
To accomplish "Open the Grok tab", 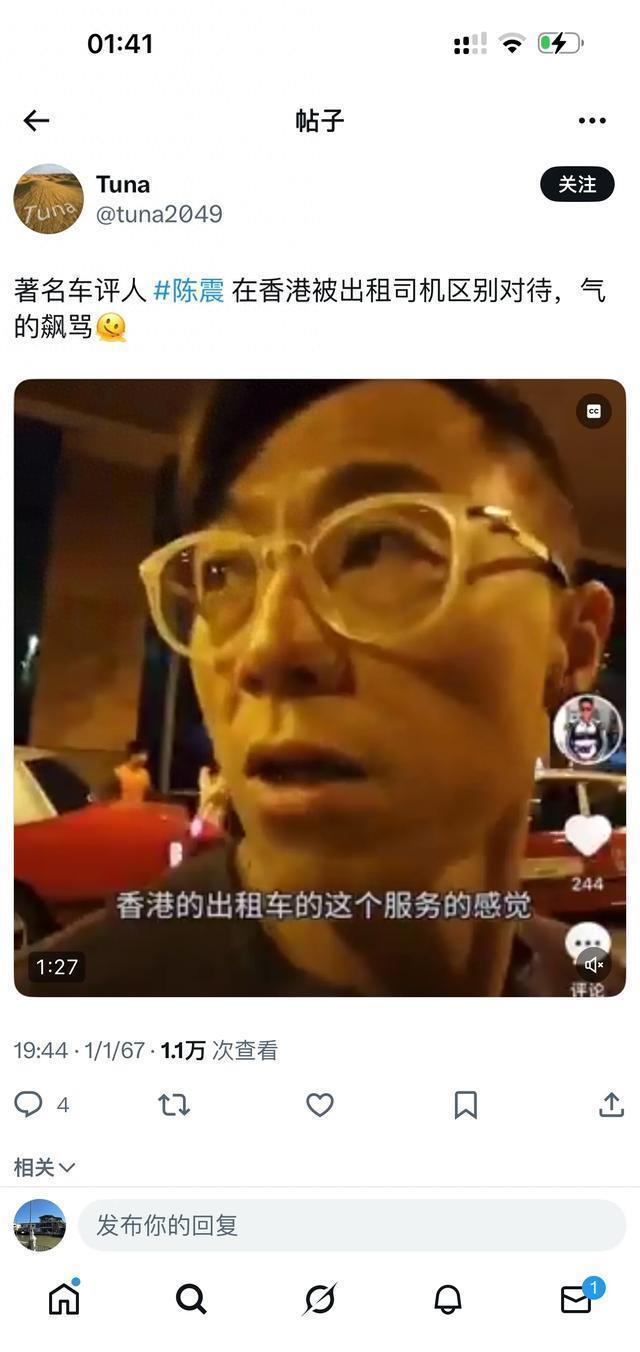I will pos(320,1298).
